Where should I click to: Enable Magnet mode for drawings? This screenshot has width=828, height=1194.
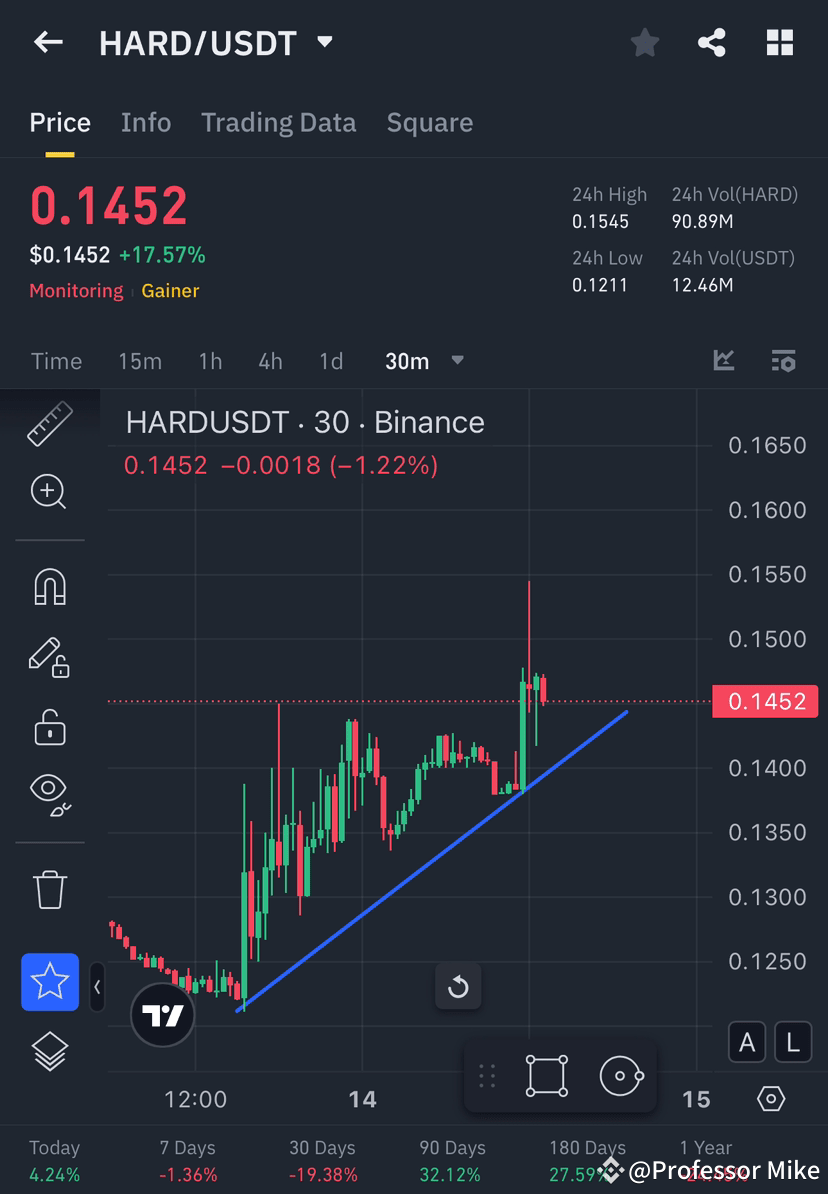tap(49, 587)
